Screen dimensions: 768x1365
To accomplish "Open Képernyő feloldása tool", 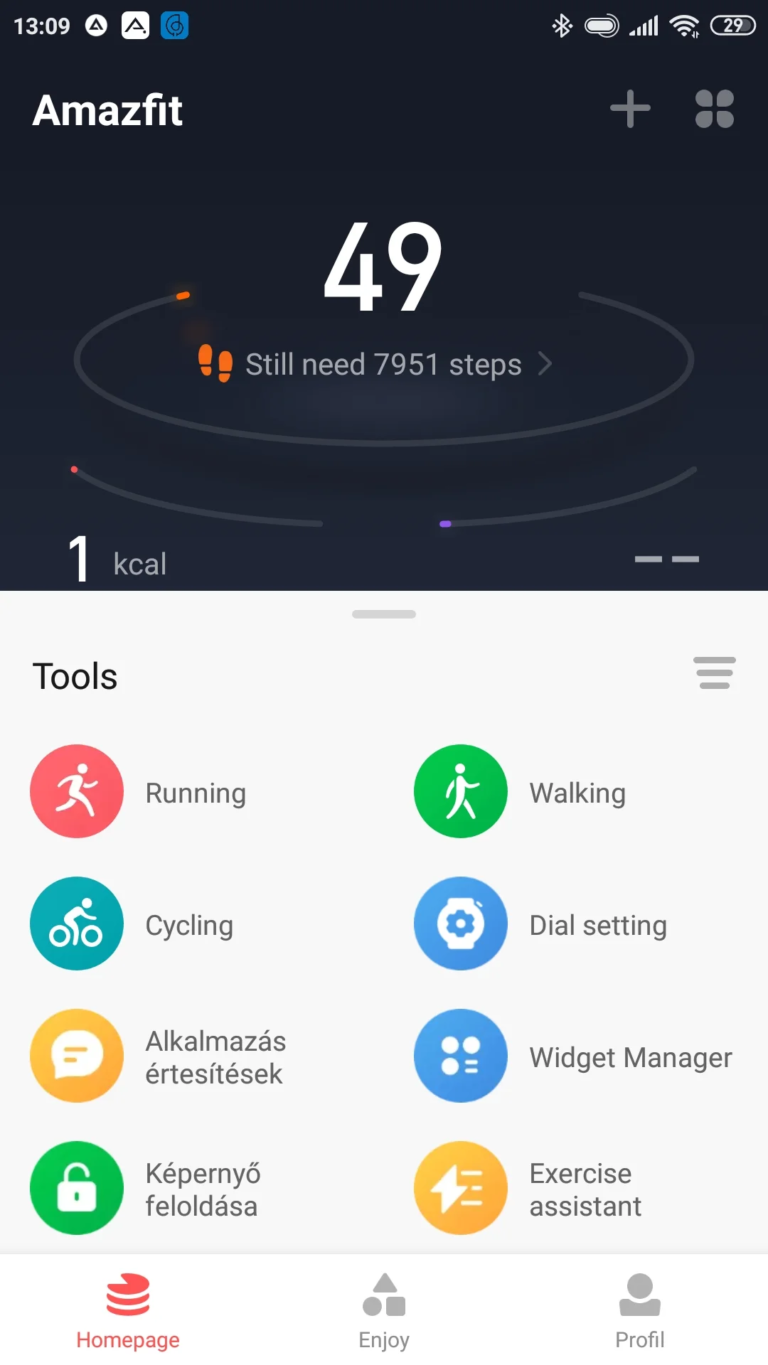I will 77,1188.
